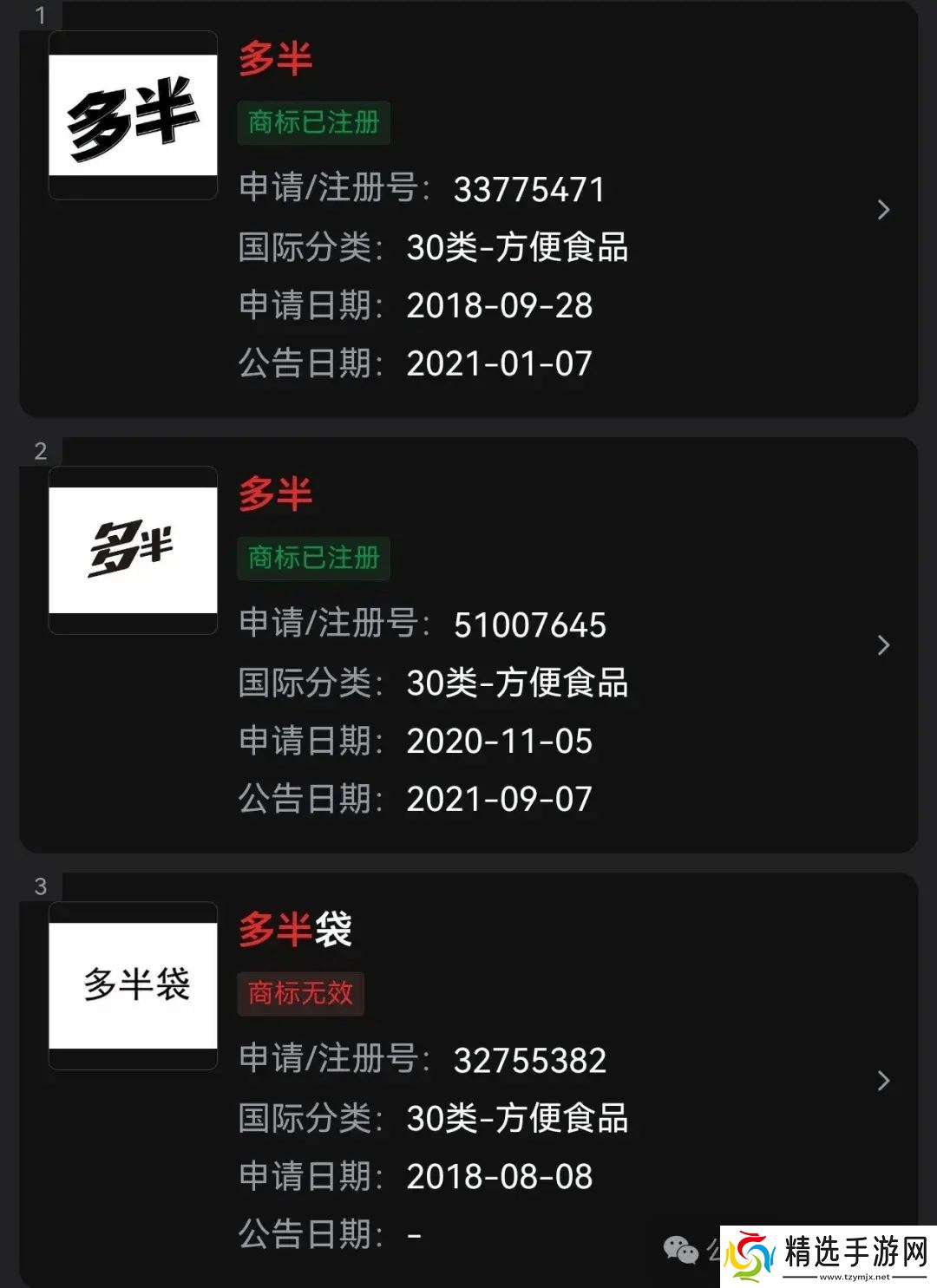Image resolution: width=937 pixels, height=1288 pixels.
Task: Open the 多半 trademark record numbered 51007645
Action: click(x=883, y=645)
